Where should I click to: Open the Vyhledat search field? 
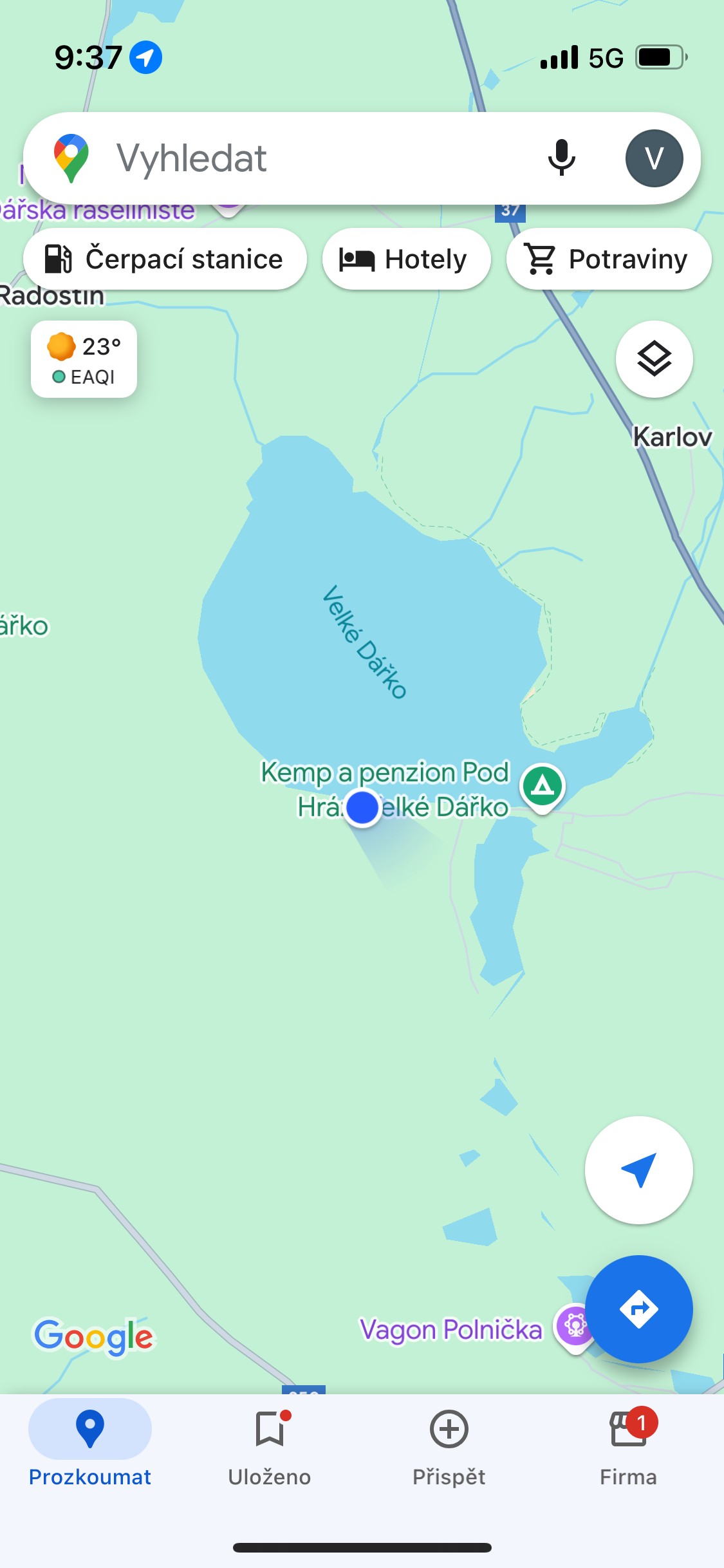tap(309, 158)
